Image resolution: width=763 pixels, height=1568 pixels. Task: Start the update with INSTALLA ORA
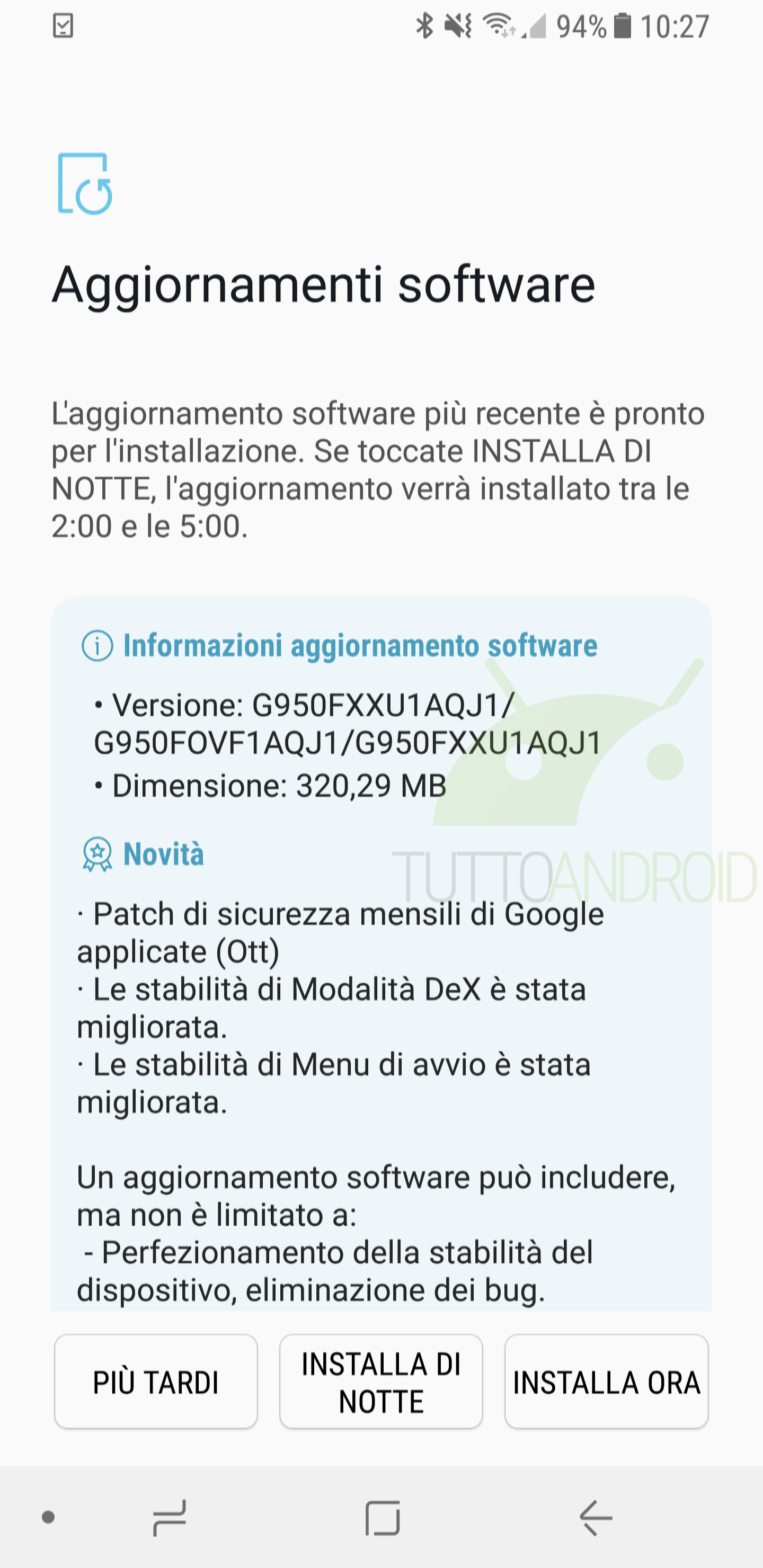click(x=607, y=1382)
